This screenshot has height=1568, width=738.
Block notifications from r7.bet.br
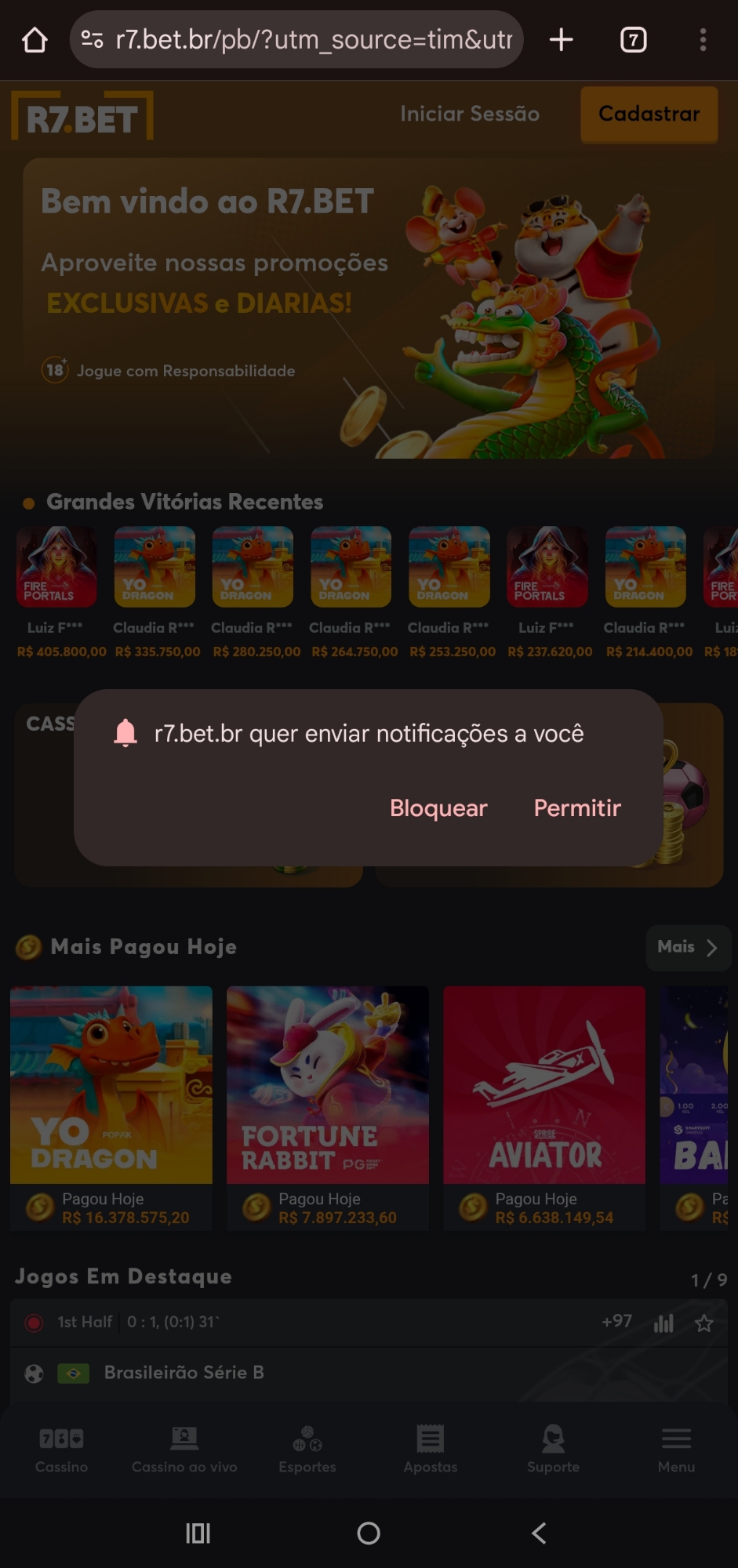tap(438, 808)
